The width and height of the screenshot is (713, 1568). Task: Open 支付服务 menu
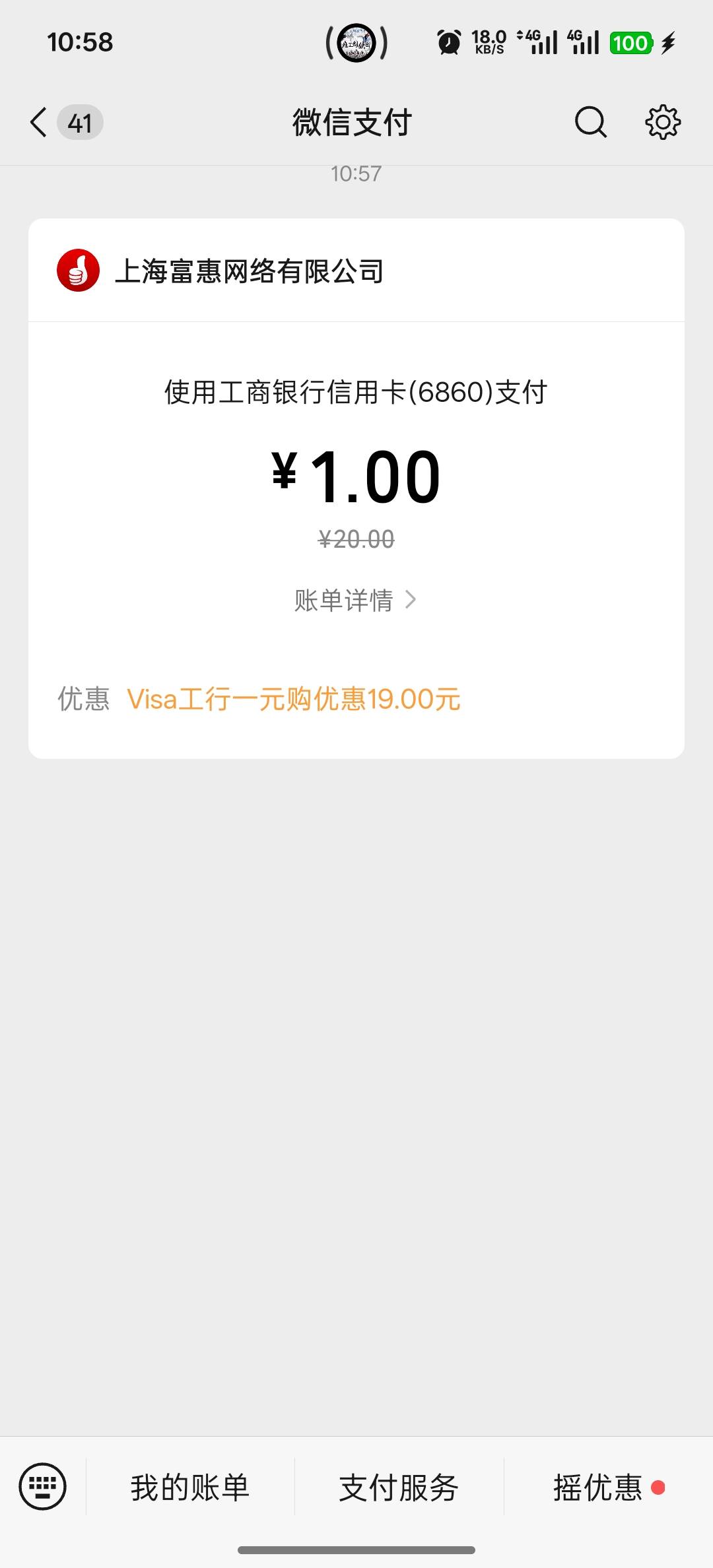pos(399,1488)
